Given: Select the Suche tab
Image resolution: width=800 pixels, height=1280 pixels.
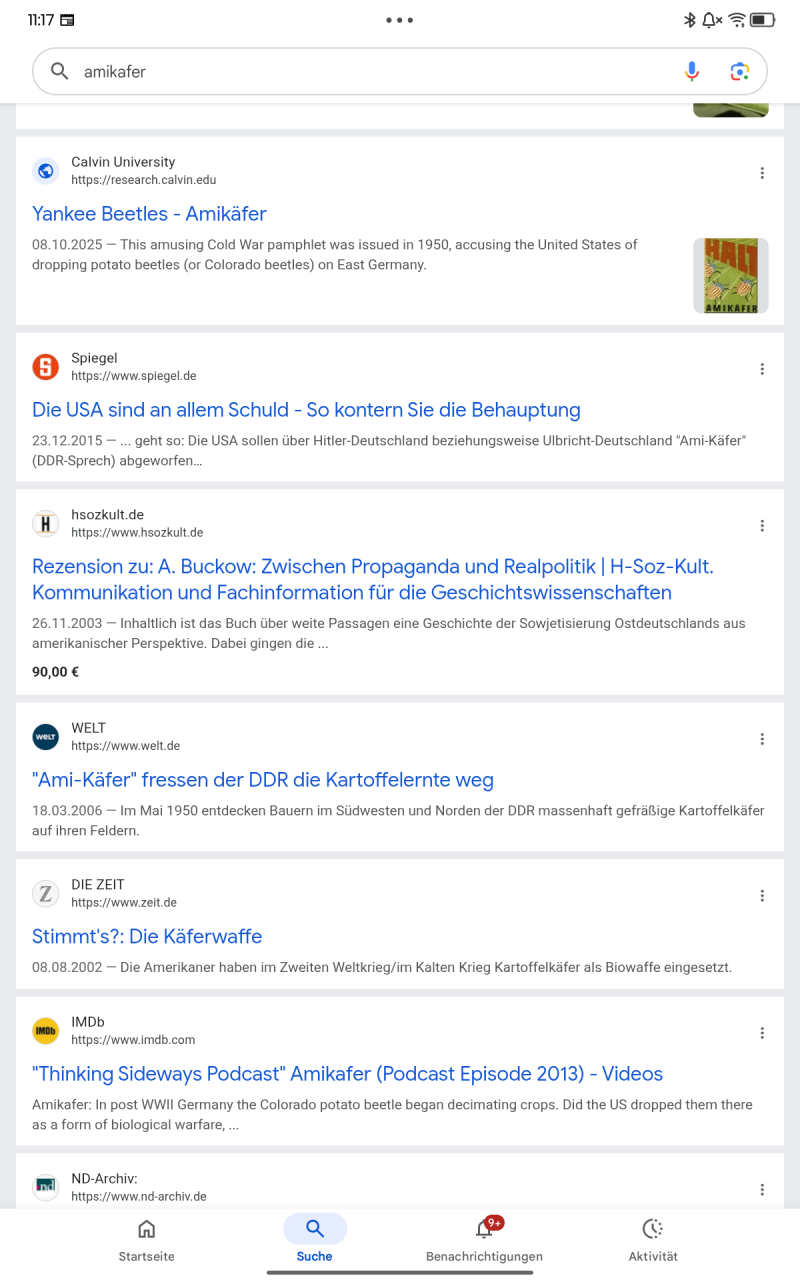Looking at the screenshot, I should point(314,1240).
